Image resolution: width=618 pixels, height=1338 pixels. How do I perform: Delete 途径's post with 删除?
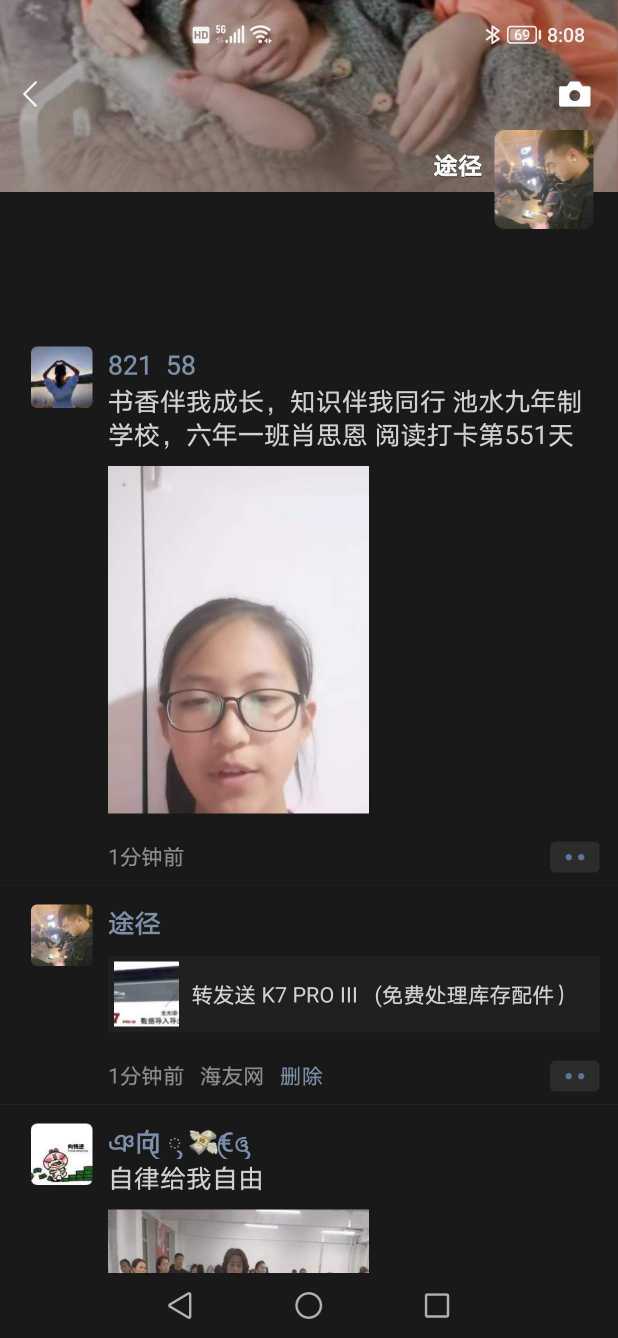tap(301, 1076)
